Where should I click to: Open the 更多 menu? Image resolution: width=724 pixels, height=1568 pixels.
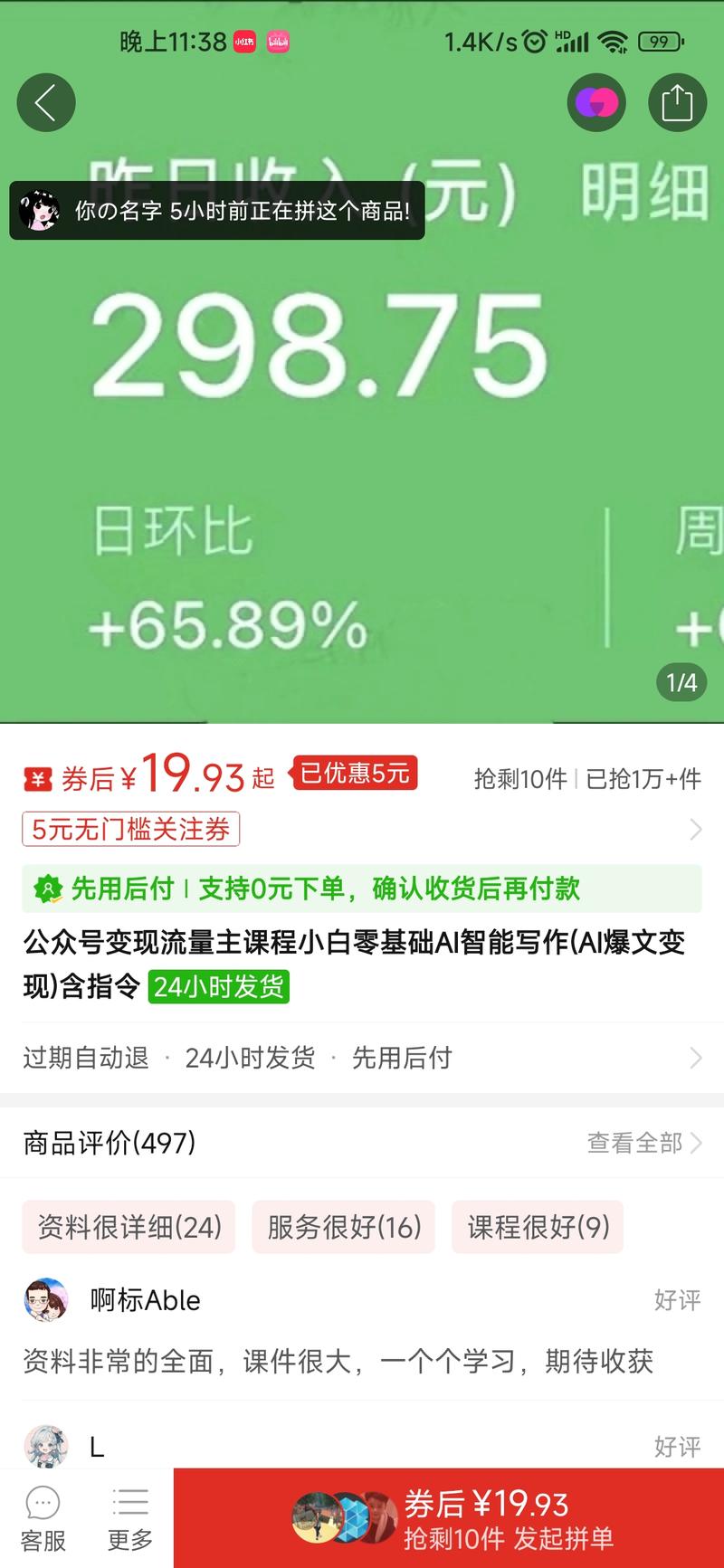[x=130, y=1518]
